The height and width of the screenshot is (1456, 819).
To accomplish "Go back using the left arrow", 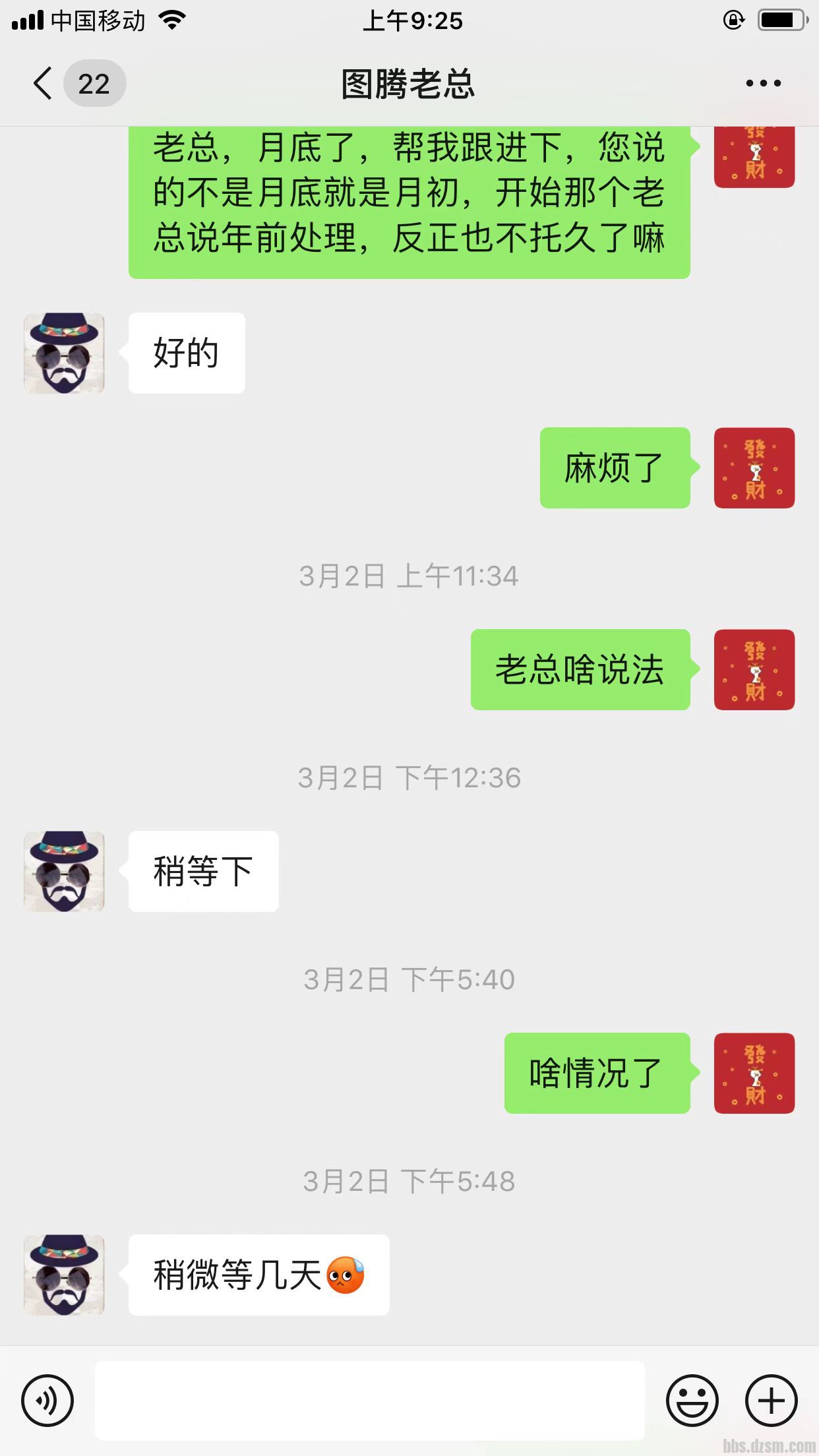I will tap(41, 83).
